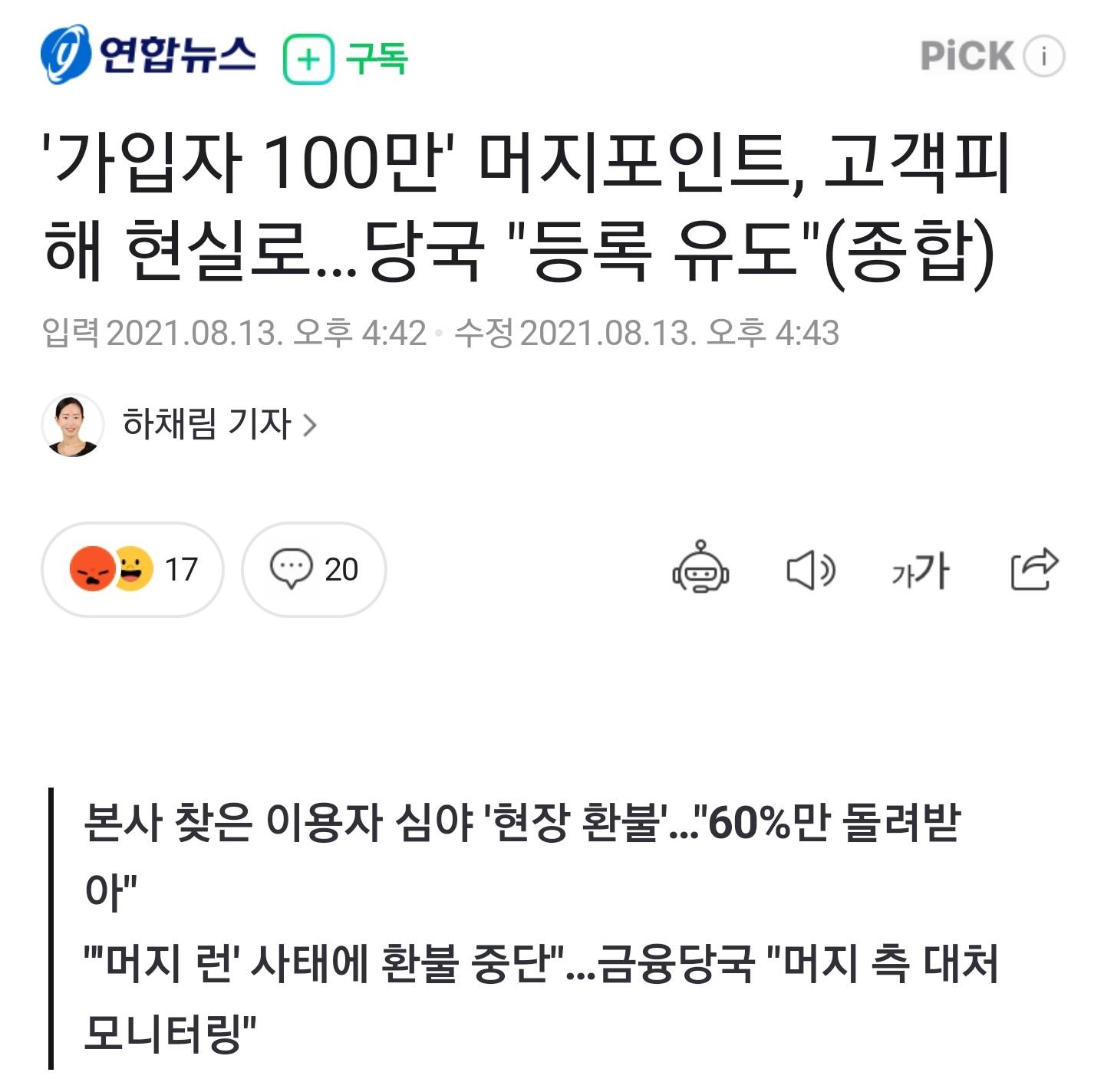The image size is (1104, 1092).
Task: Open the emoji reactions showing 17
Action: (x=132, y=570)
